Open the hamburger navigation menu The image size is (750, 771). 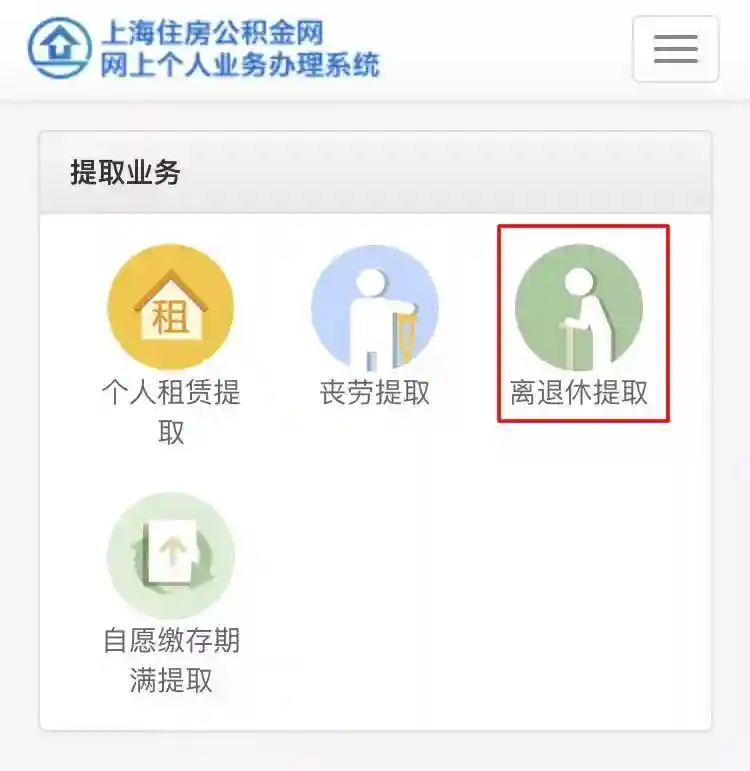pyautogui.click(x=675, y=49)
